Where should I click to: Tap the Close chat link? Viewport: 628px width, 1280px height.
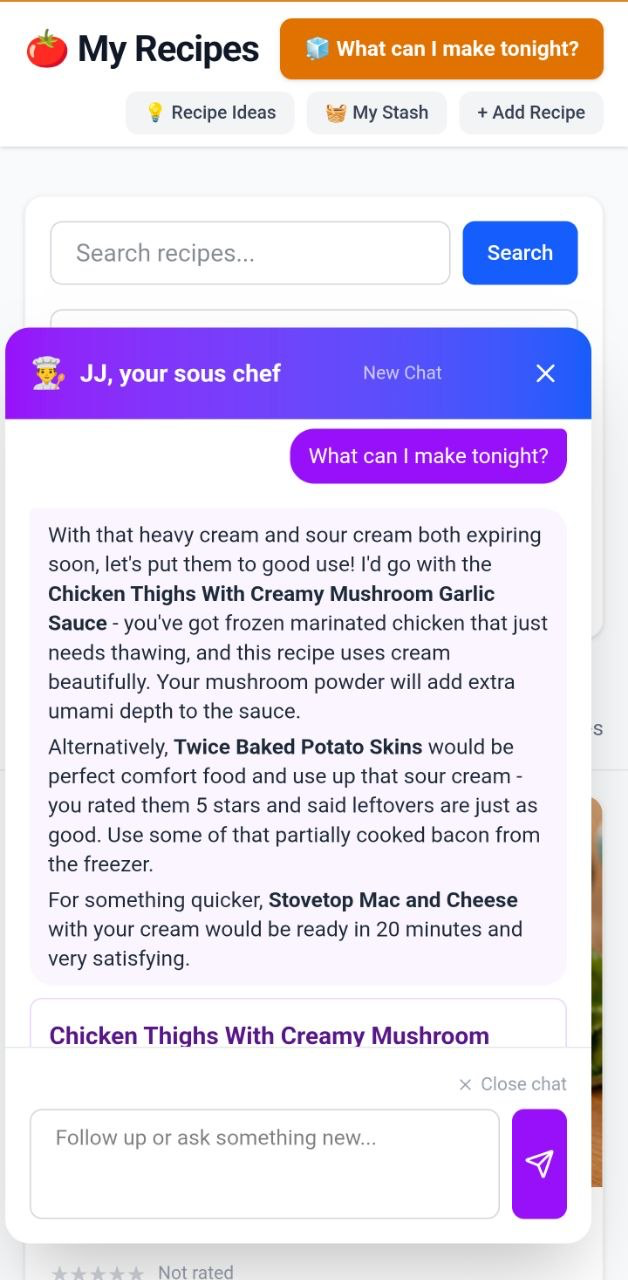pos(513,1084)
